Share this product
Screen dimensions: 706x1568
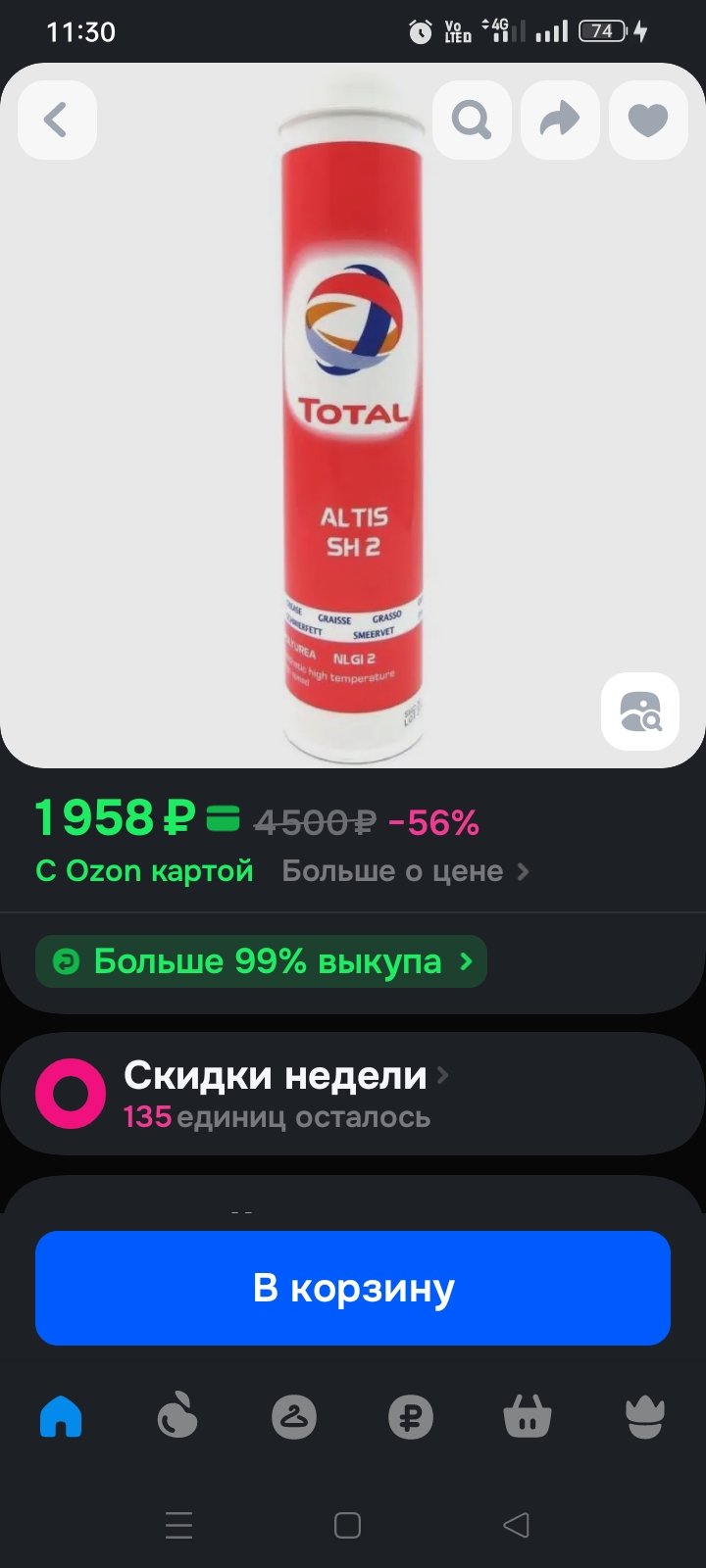pyautogui.click(x=560, y=121)
